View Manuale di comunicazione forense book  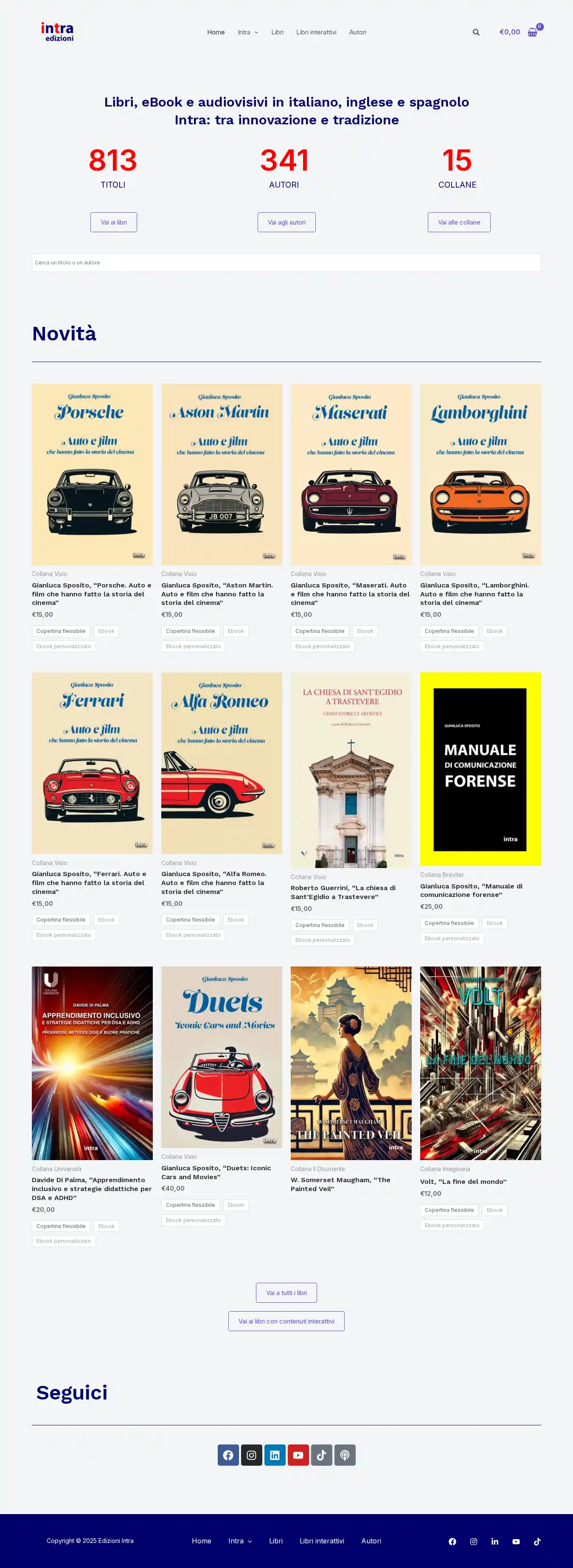point(480,769)
